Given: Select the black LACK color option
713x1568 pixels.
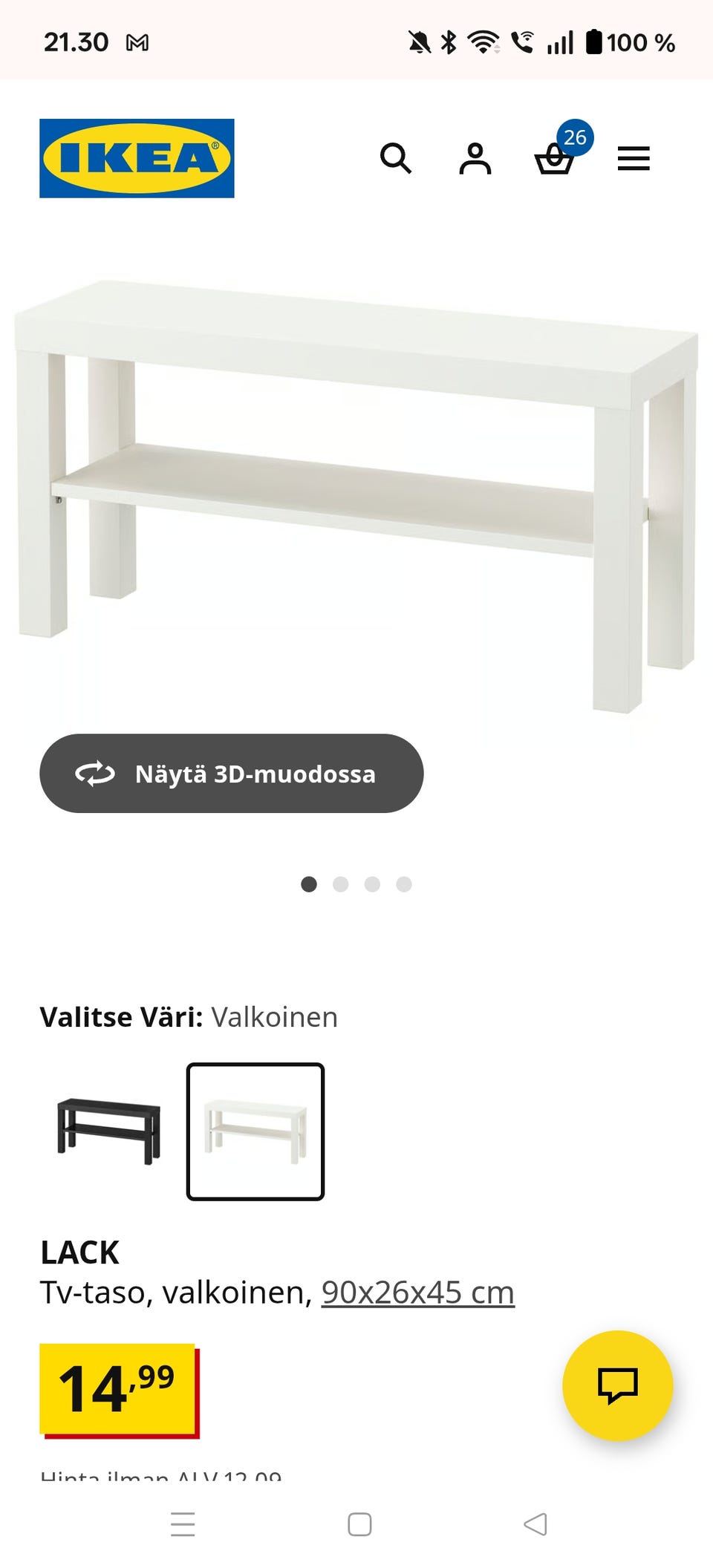Looking at the screenshot, I should 108,1131.
